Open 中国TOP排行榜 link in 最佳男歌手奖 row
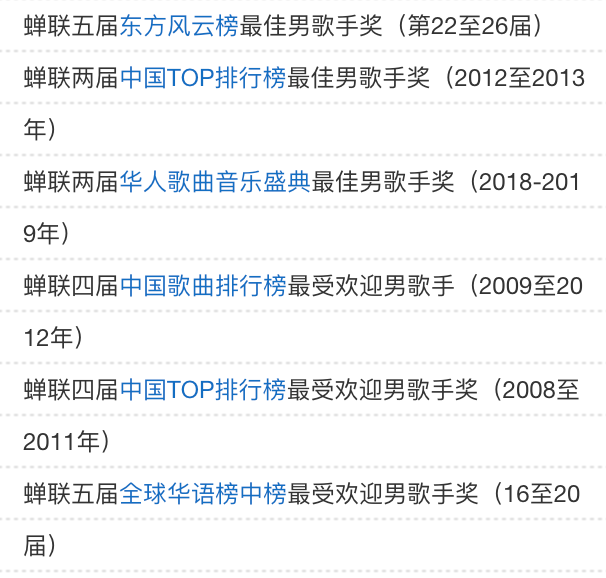 203,78
